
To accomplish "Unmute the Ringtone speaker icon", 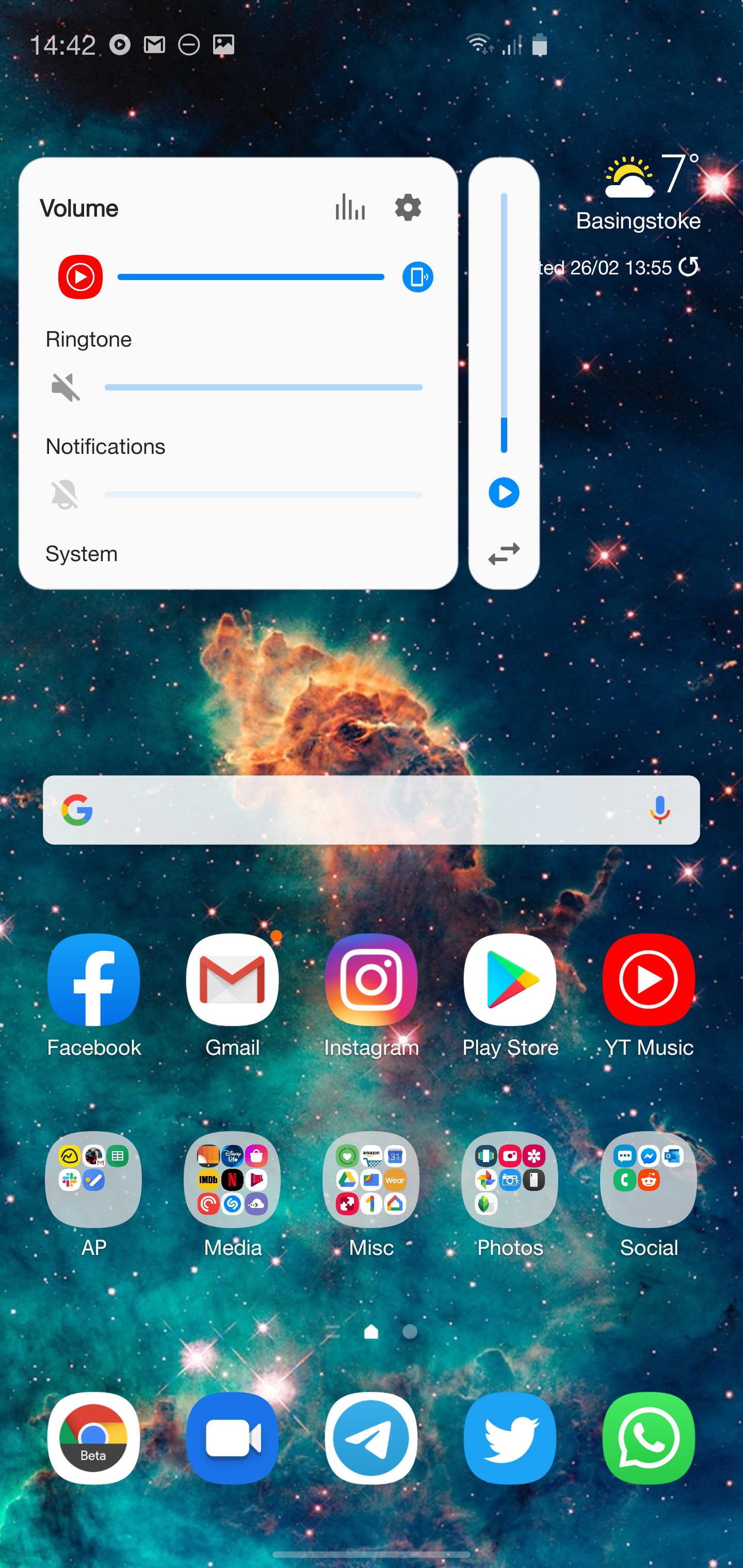I will [x=66, y=387].
